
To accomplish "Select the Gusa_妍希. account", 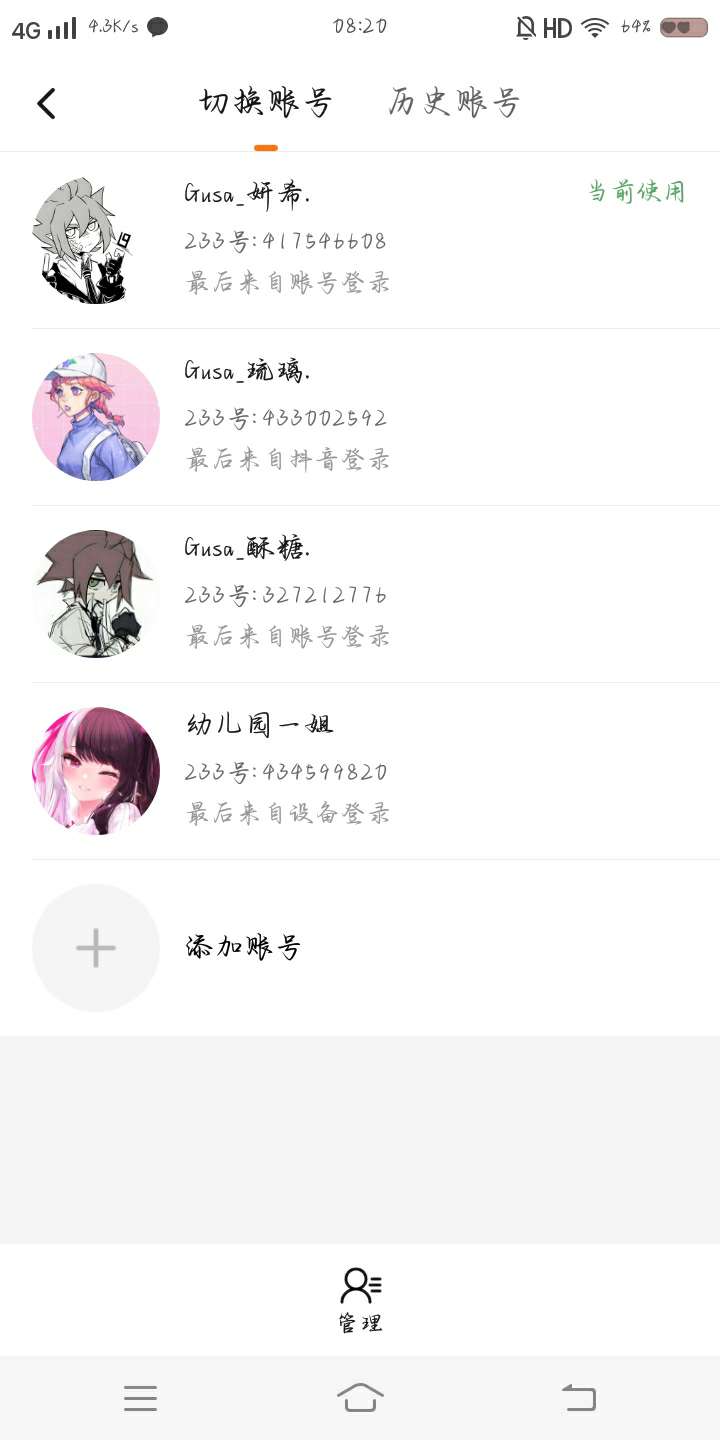I will pos(360,240).
